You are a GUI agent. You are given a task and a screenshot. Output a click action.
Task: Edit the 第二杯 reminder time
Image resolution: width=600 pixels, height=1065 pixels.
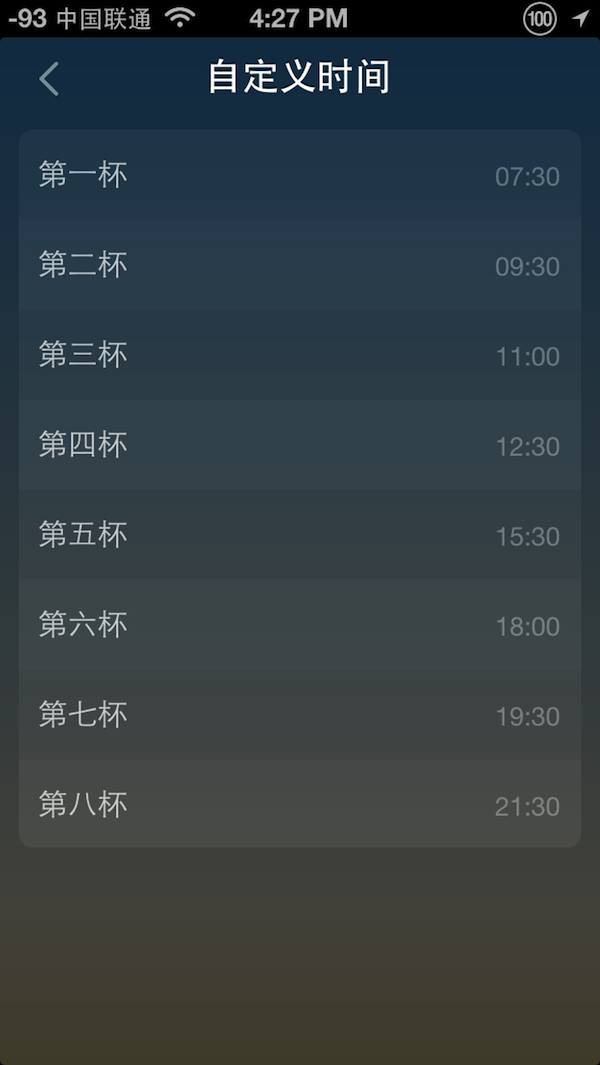click(299, 266)
